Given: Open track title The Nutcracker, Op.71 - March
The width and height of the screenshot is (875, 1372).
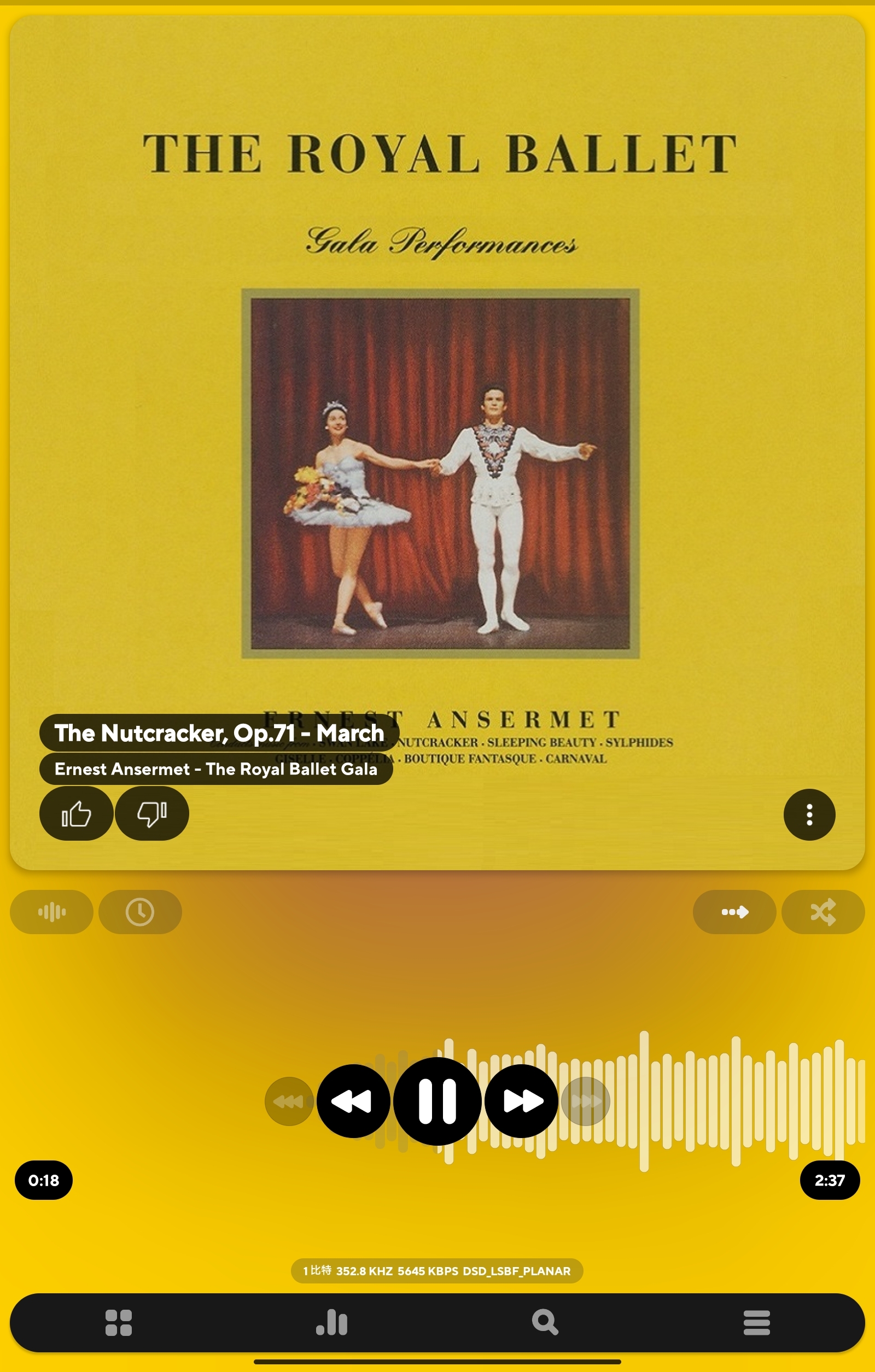Looking at the screenshot, I should click(x=219, y=732).
